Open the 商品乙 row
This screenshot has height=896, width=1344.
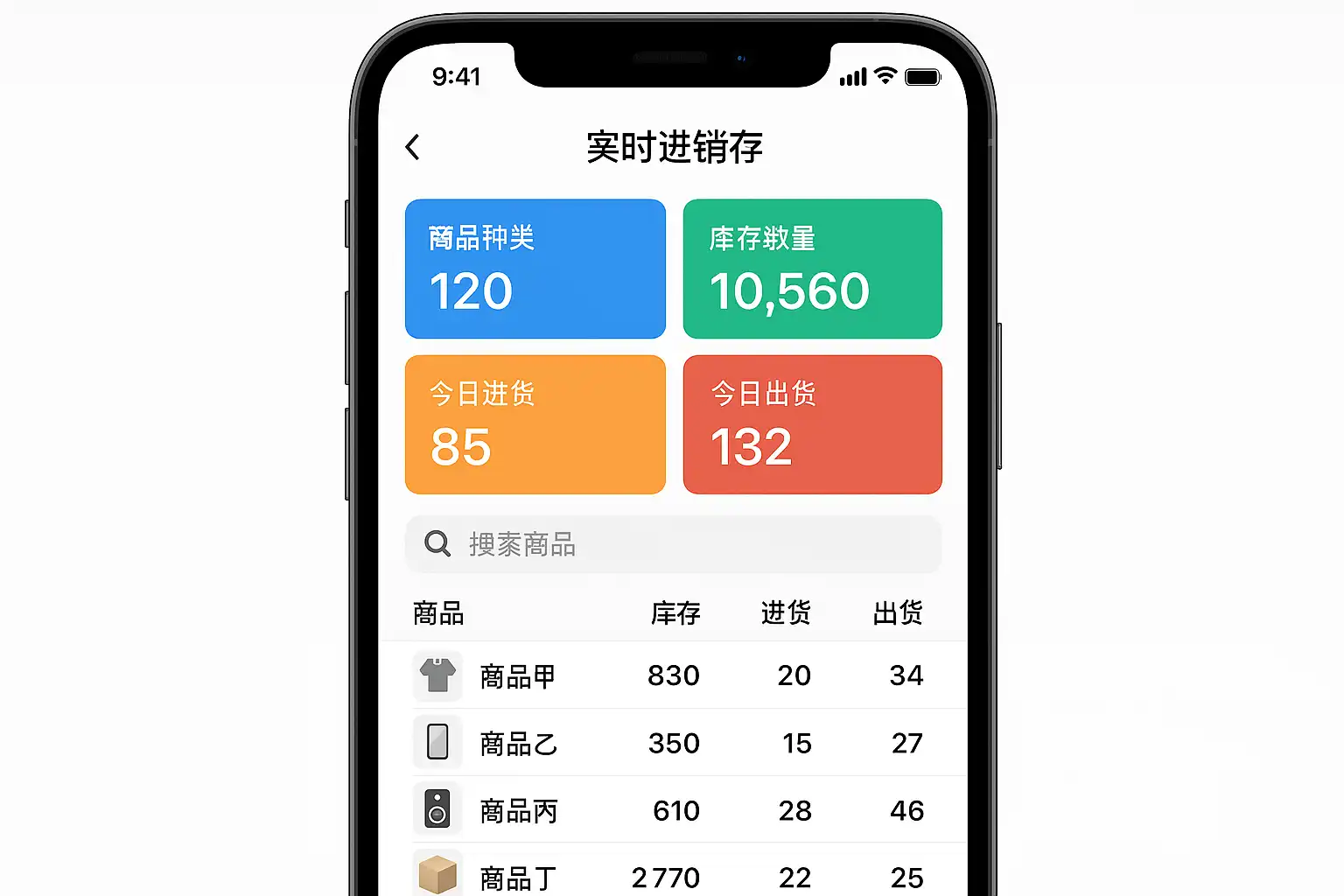(672, 743)
